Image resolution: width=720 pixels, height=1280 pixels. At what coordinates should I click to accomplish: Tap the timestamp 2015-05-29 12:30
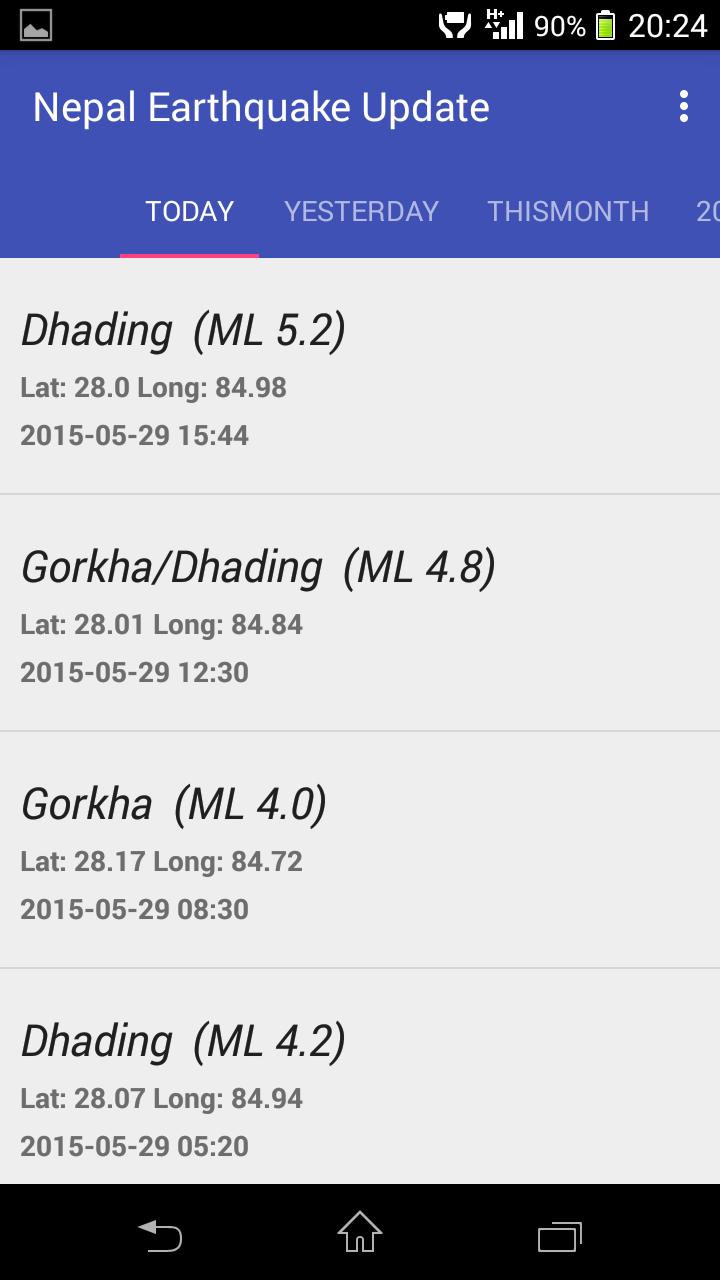pyautogui.click(x=134, y=673)
